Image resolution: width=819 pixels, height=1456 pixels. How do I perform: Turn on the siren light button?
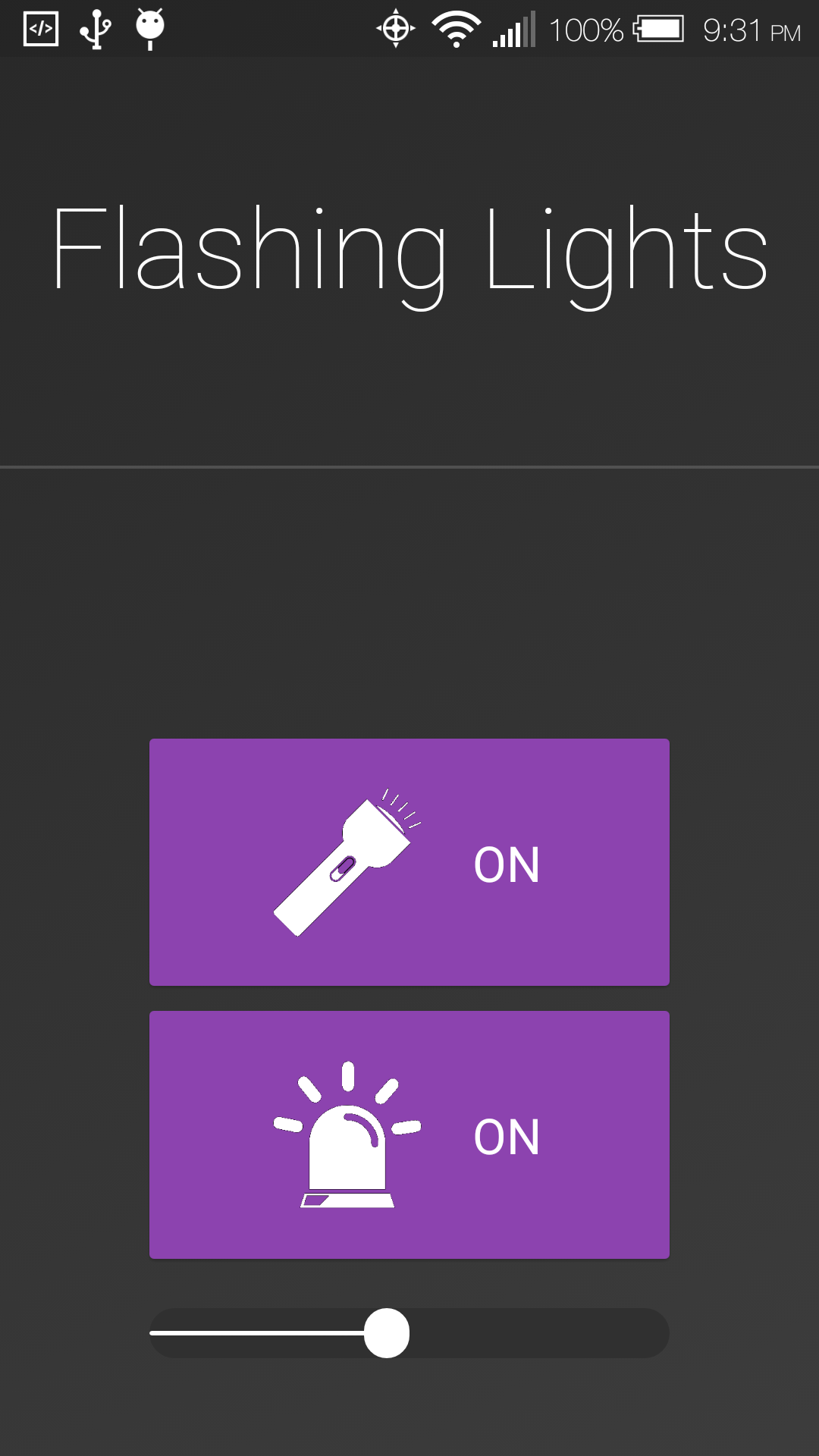click(x=409, y=1134)
